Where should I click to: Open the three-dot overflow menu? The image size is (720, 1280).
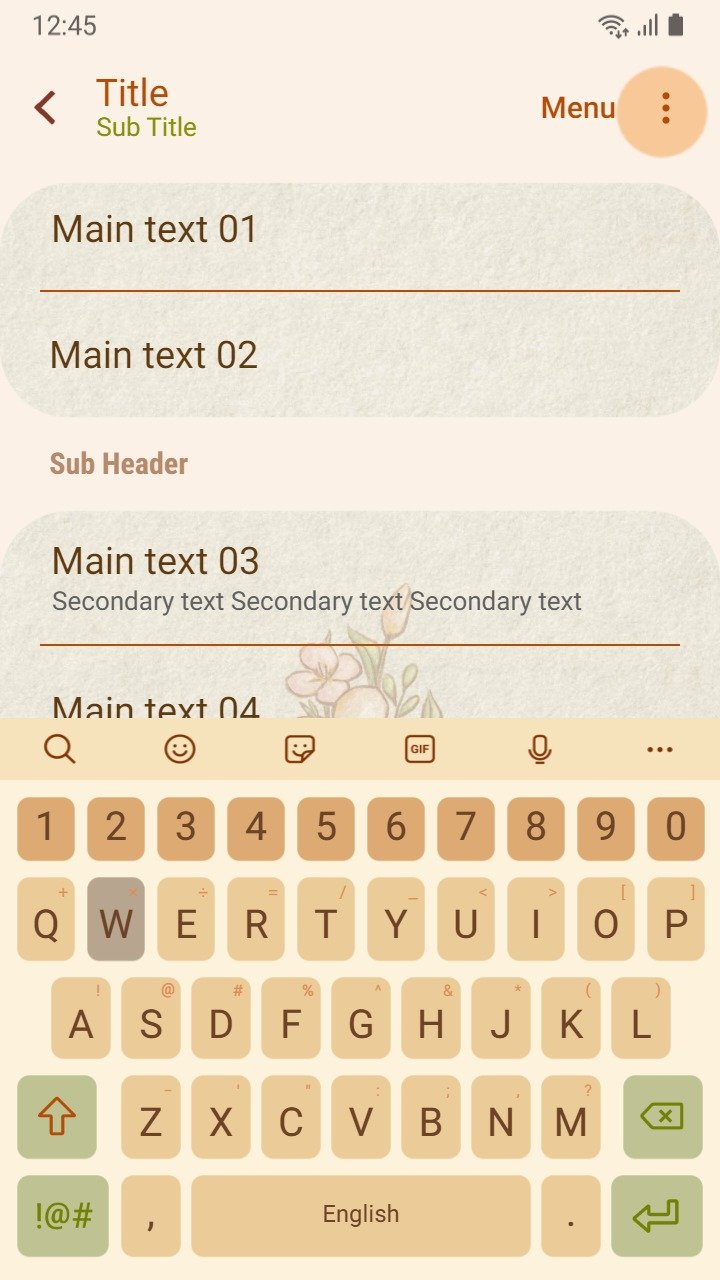pyautogui.click(x=665, y=108)
